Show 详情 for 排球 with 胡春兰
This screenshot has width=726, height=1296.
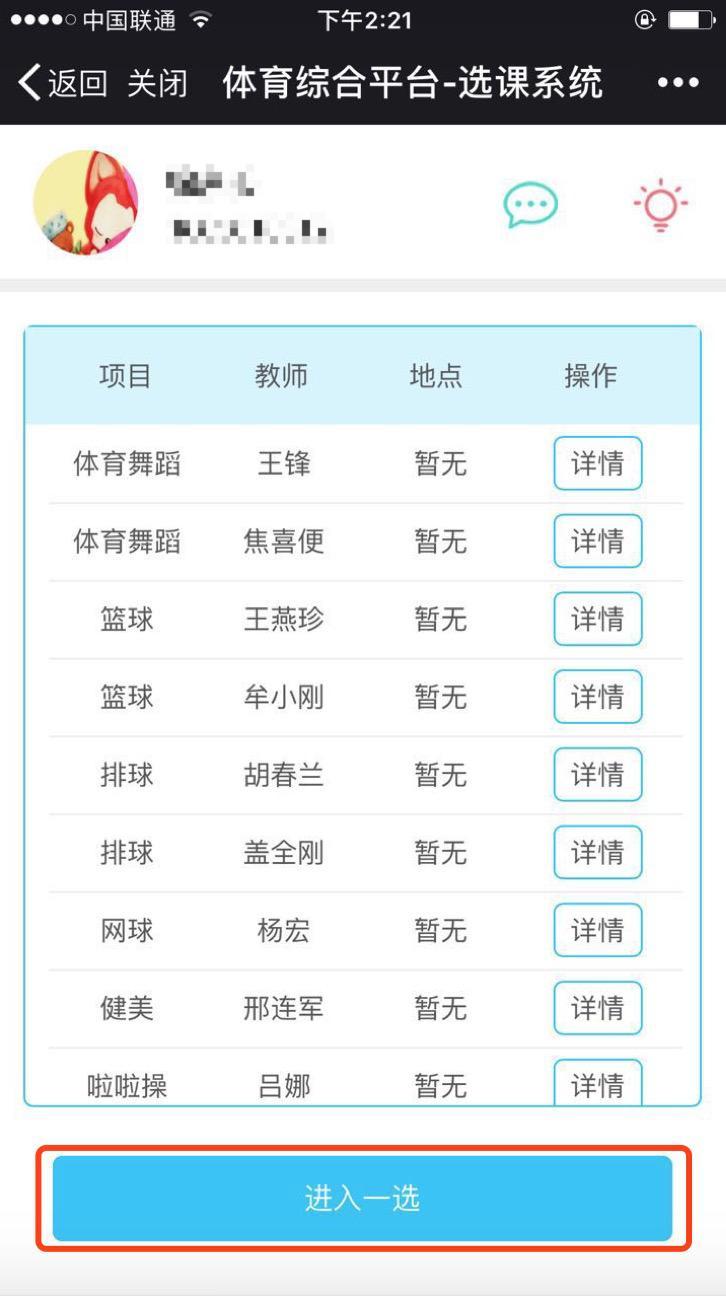597,774
